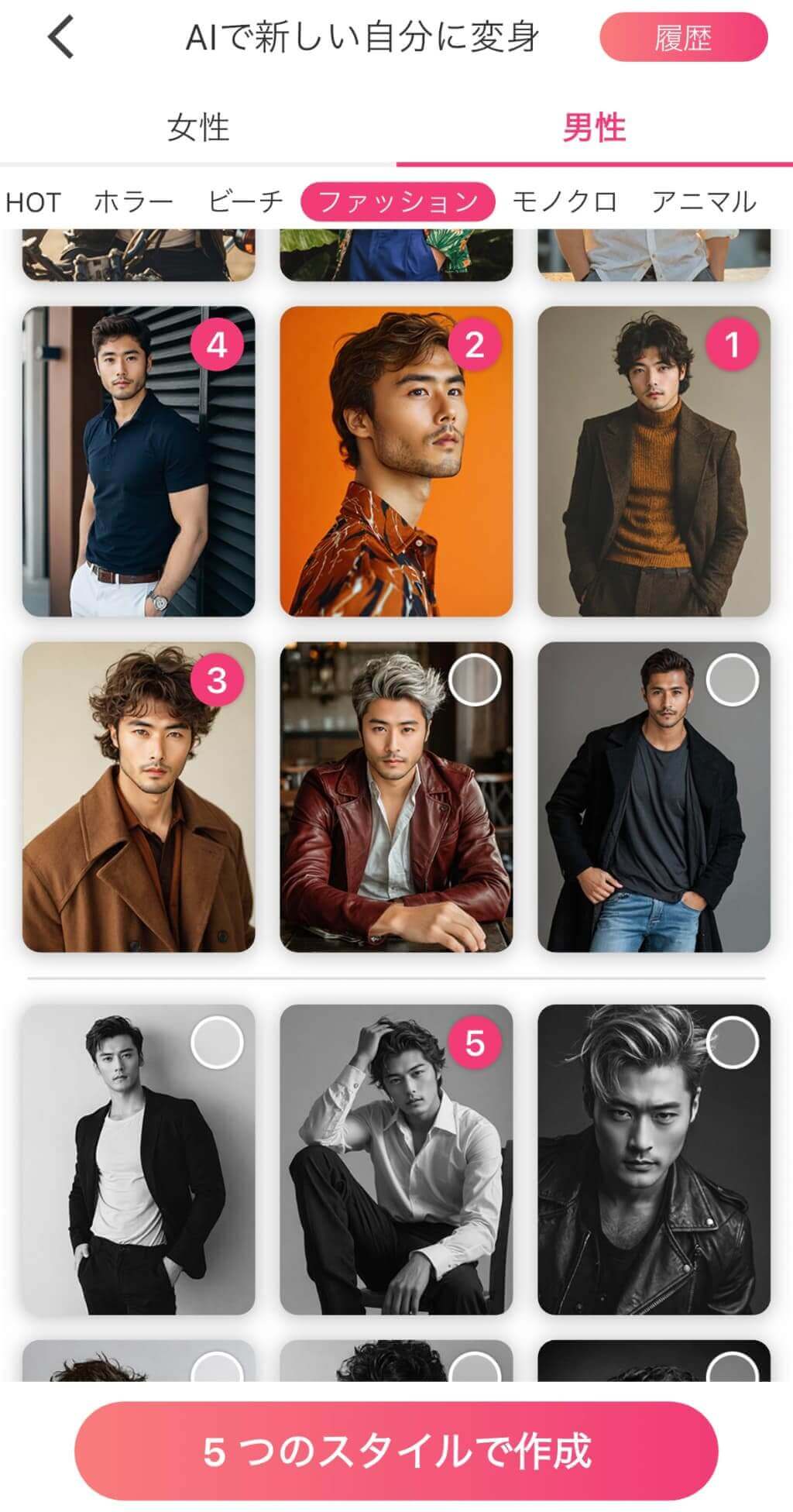Switch to the ホラー category
The image size is (793, 1512).
tap(133, 202)
